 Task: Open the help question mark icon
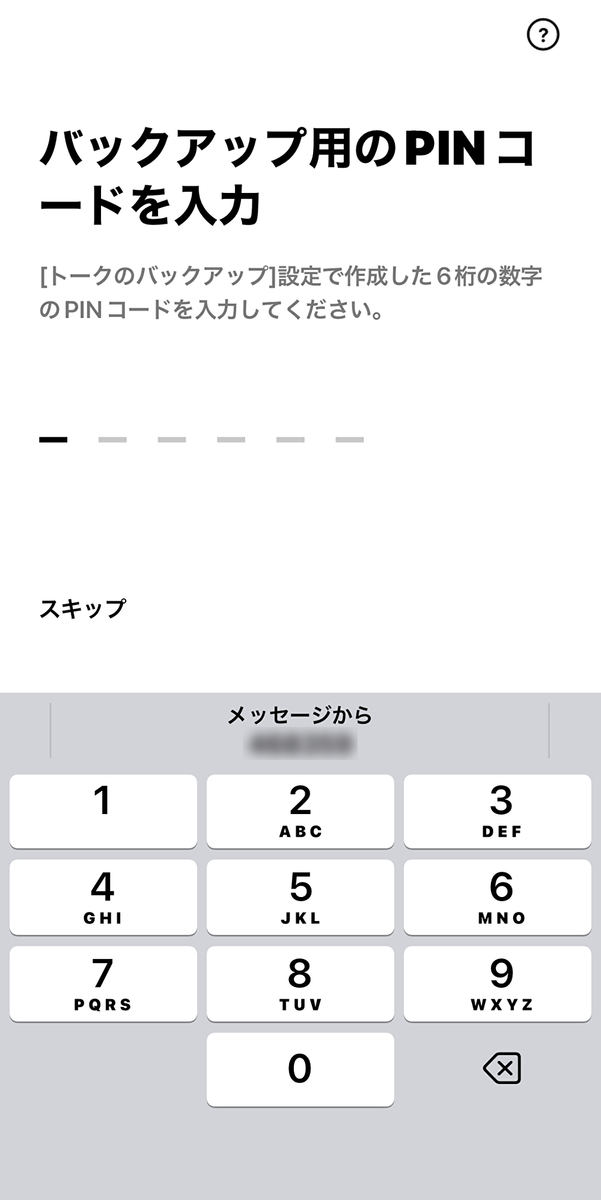542,36
